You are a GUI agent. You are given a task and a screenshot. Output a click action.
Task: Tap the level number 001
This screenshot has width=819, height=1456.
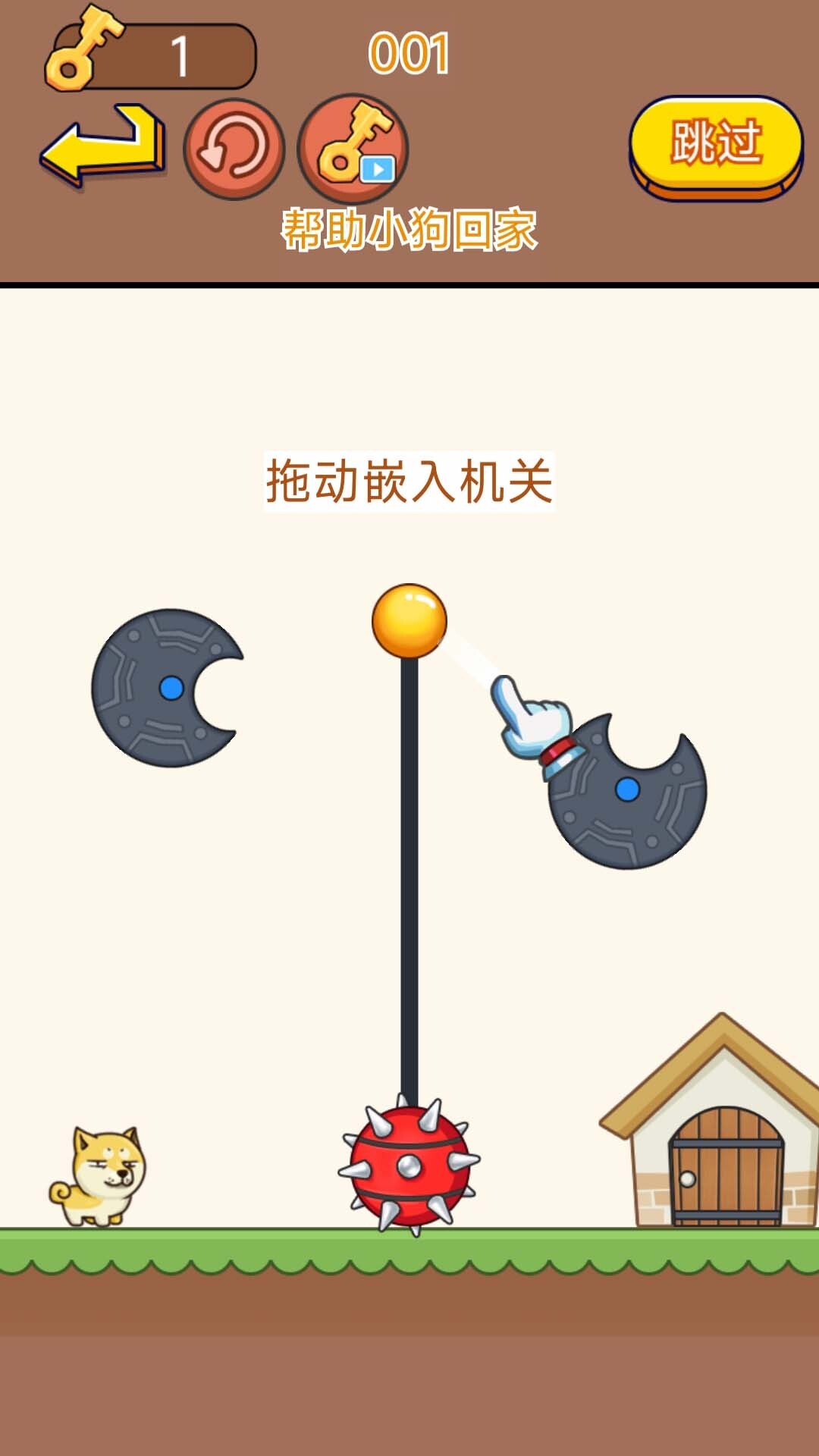point(409,52)
